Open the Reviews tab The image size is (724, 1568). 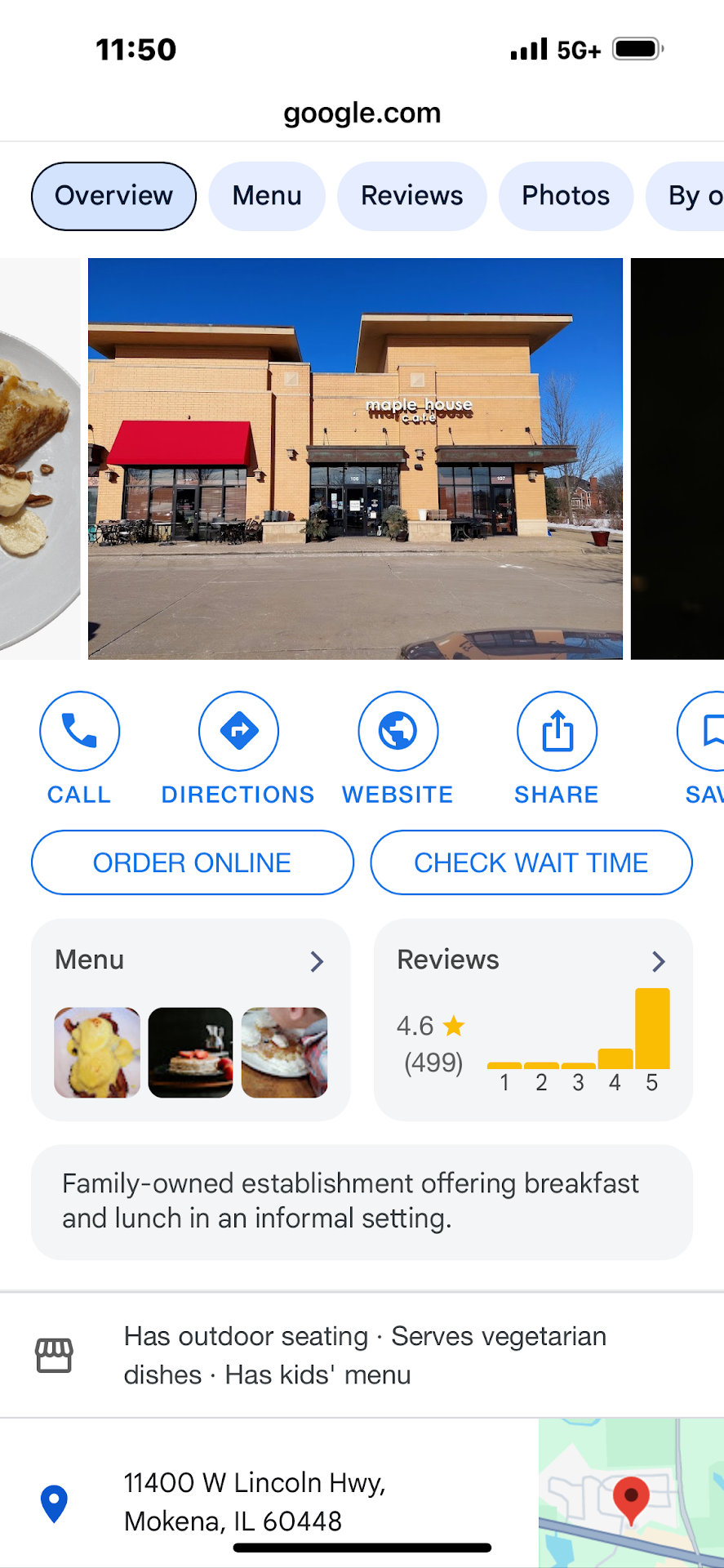tap(411, 196)
